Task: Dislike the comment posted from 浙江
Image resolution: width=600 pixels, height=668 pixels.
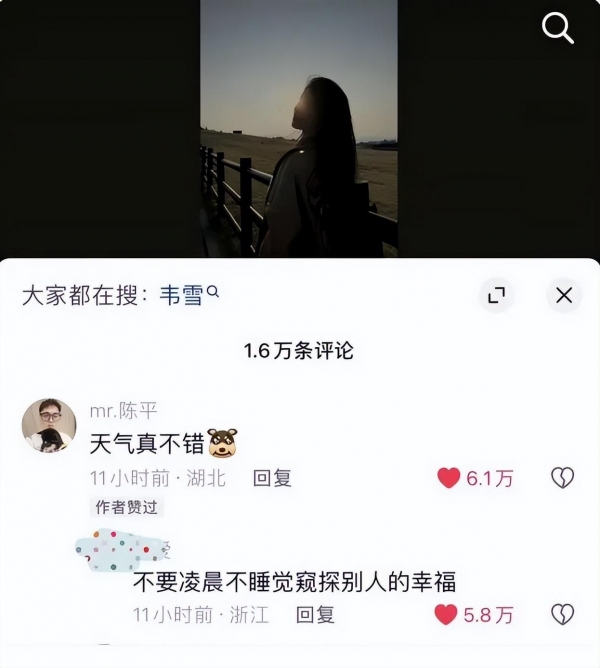Action: tap(563, 614)
